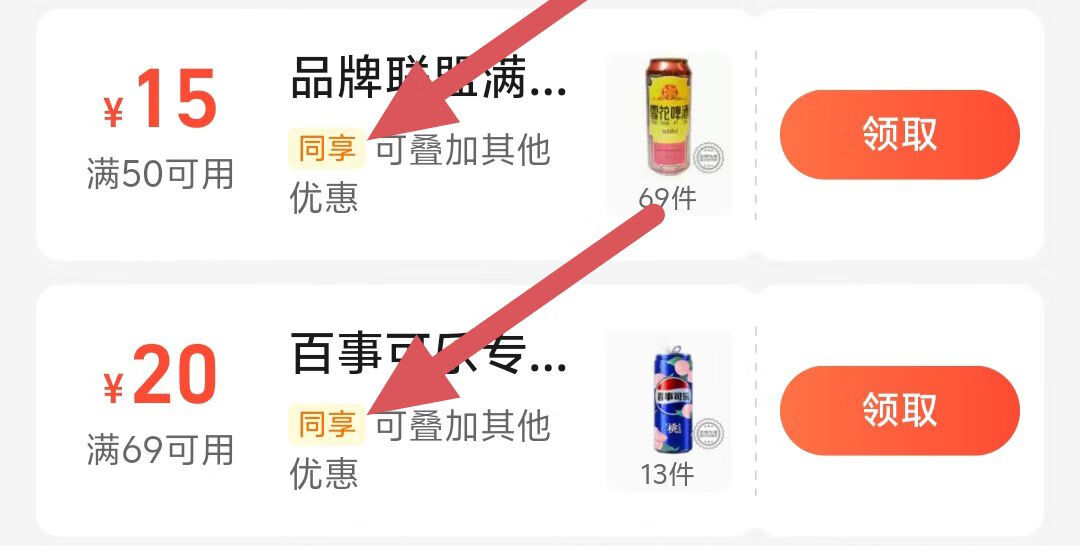Claim the ¥20 百事可乐 coupon with 领取
This screenshot has width=1080, height=546.
click(x=899, y=410)
